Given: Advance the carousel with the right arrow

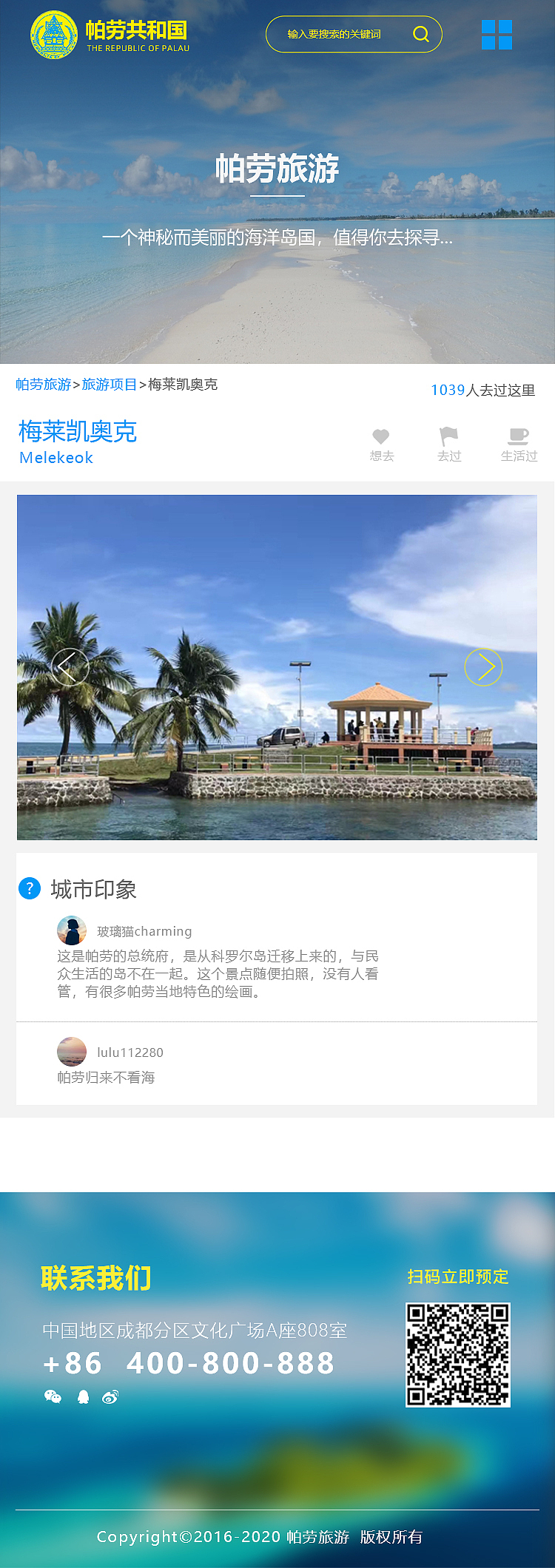Looking at the screenshot, I should coord(485,666).
